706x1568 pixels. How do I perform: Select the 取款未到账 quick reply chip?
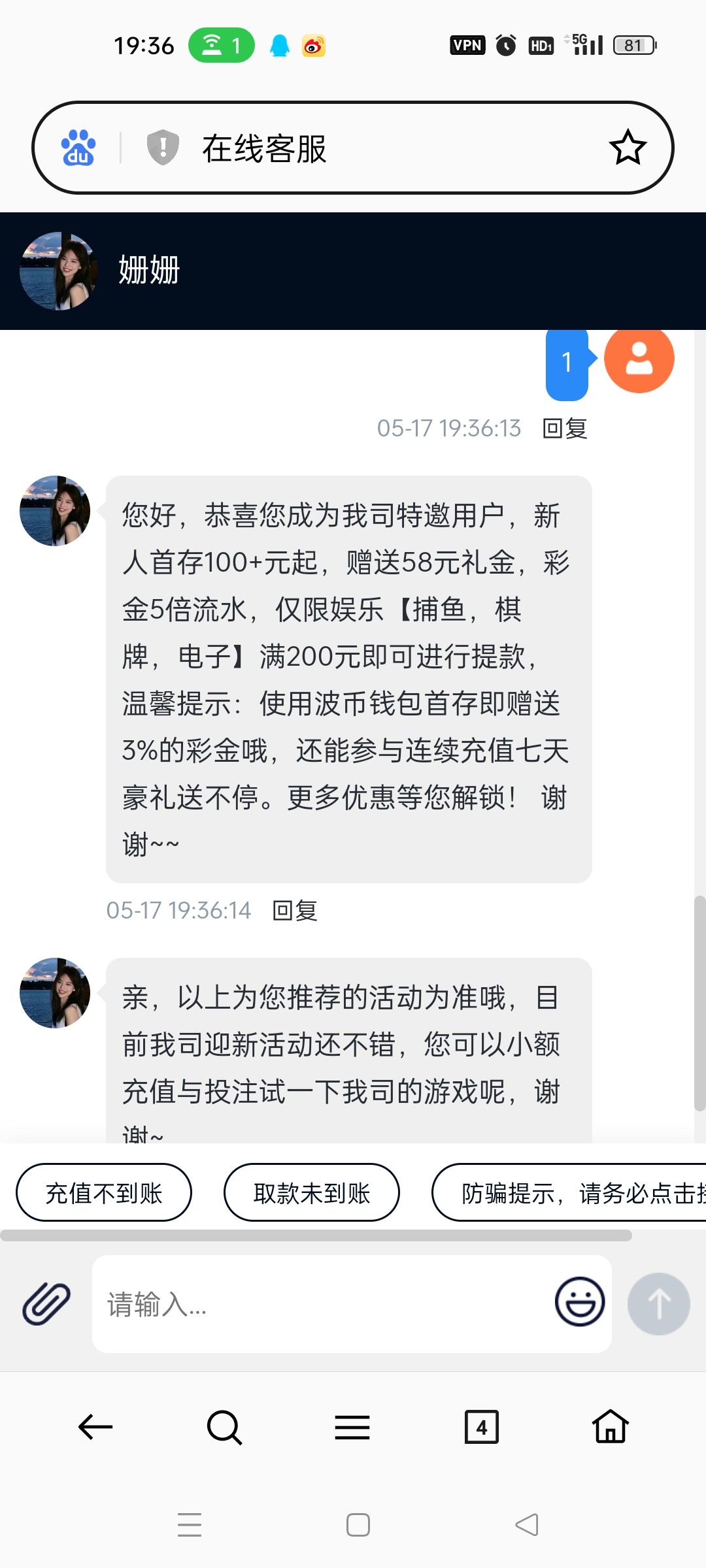tap(312, 1193)
